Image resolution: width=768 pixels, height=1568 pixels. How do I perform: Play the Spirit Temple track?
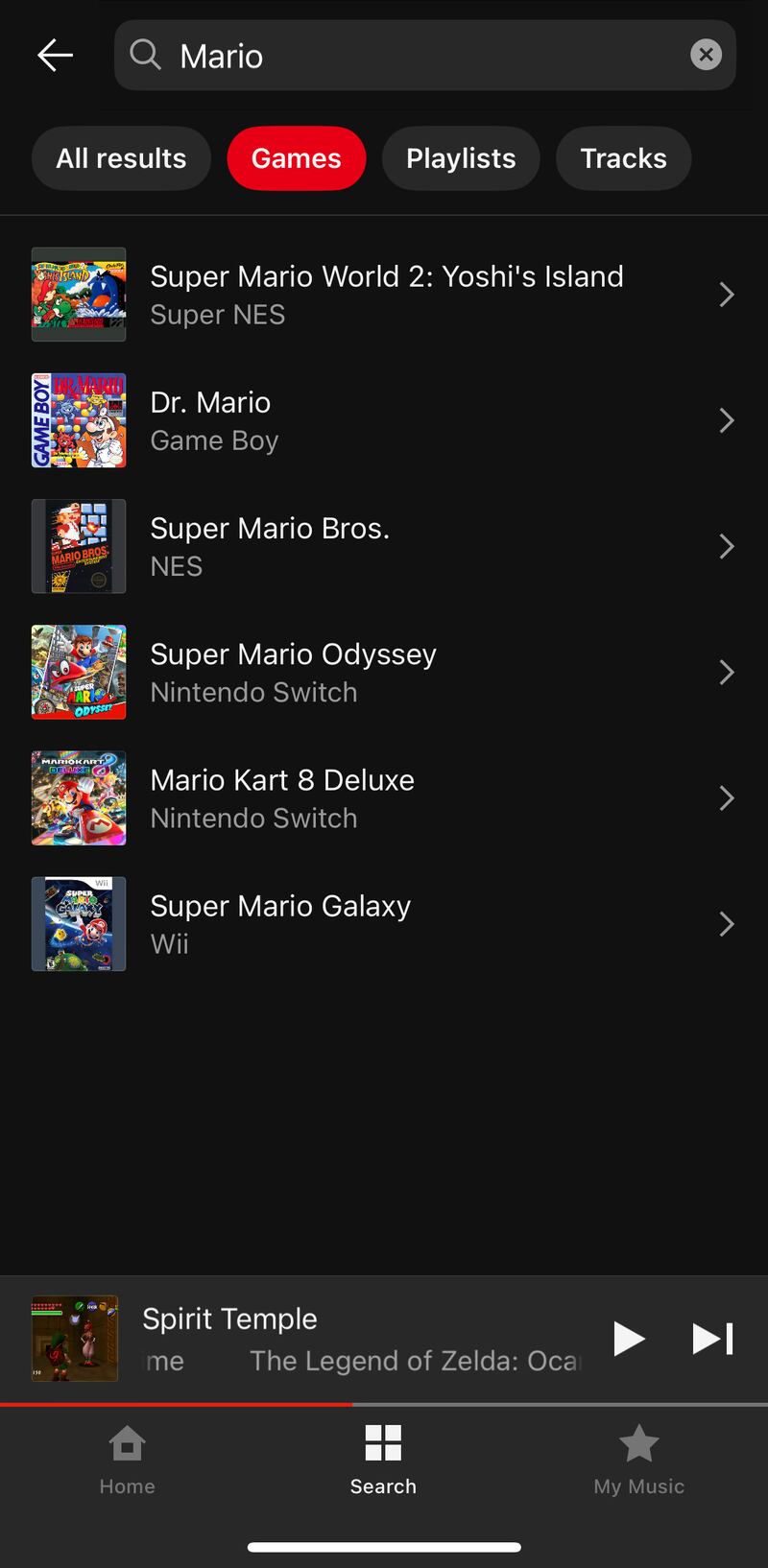[628, 1338]
